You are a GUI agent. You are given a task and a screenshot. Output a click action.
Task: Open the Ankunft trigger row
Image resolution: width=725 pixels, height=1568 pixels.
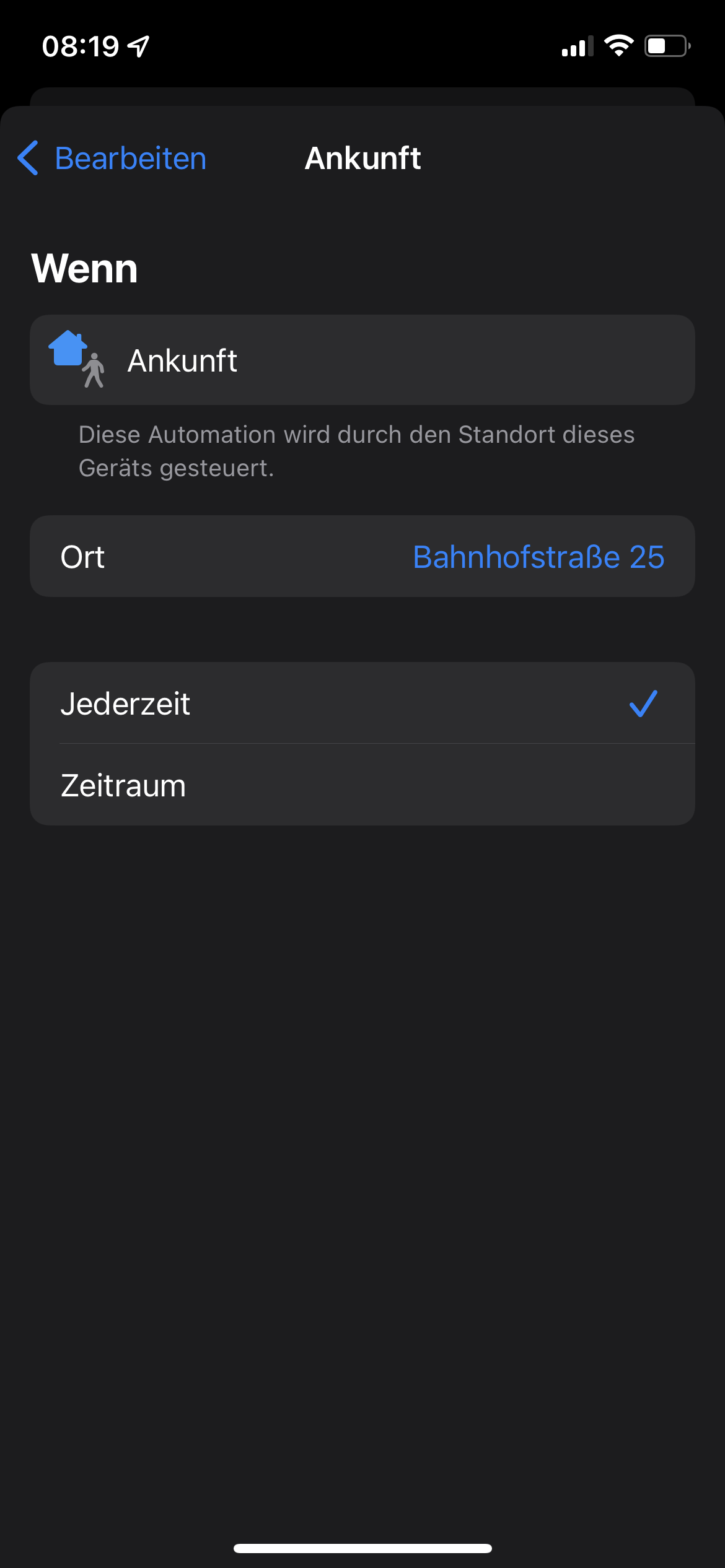coord(362,360)
